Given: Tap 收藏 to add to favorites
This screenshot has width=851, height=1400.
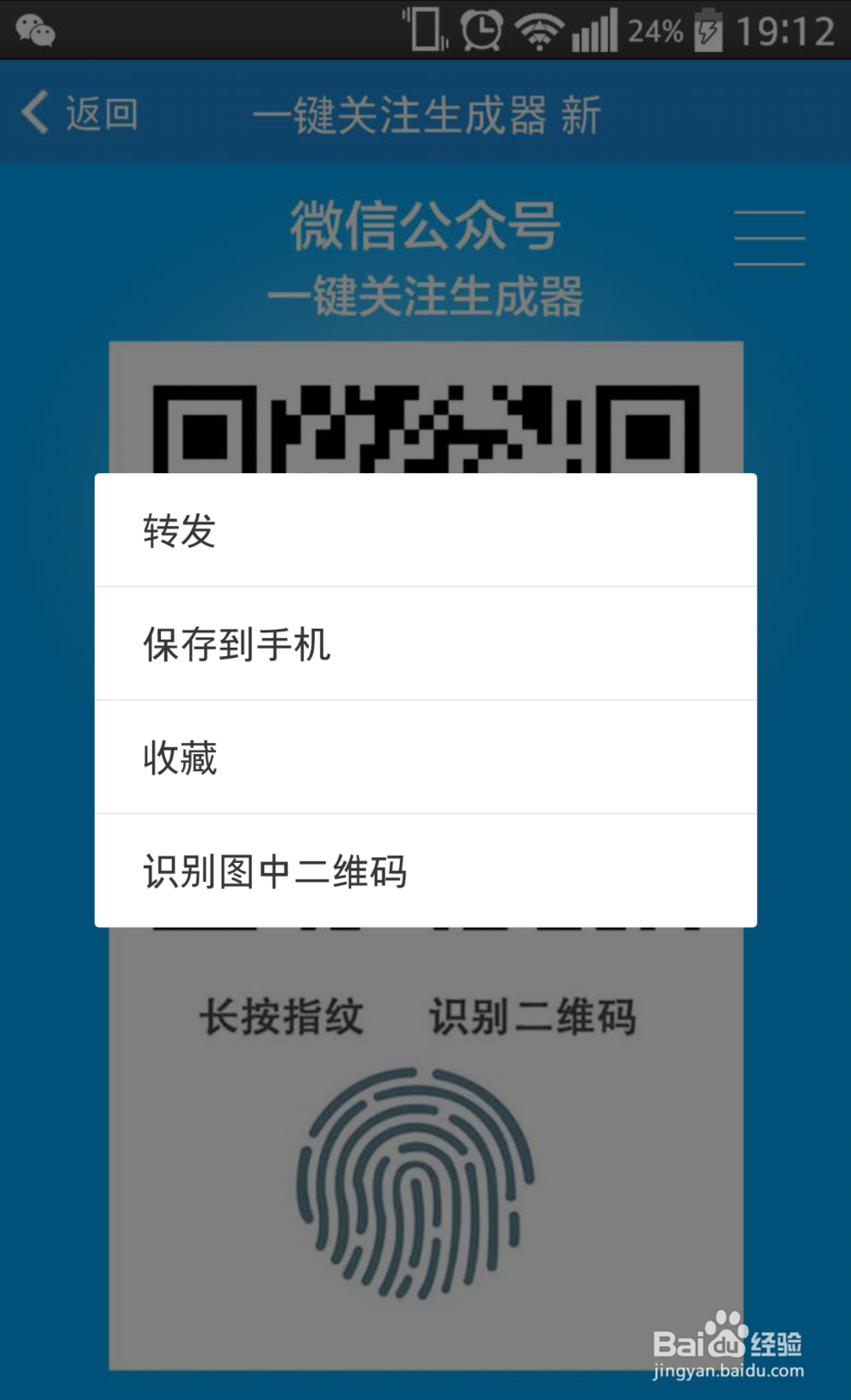Looking at the screenshot, I should coord(180,757).
